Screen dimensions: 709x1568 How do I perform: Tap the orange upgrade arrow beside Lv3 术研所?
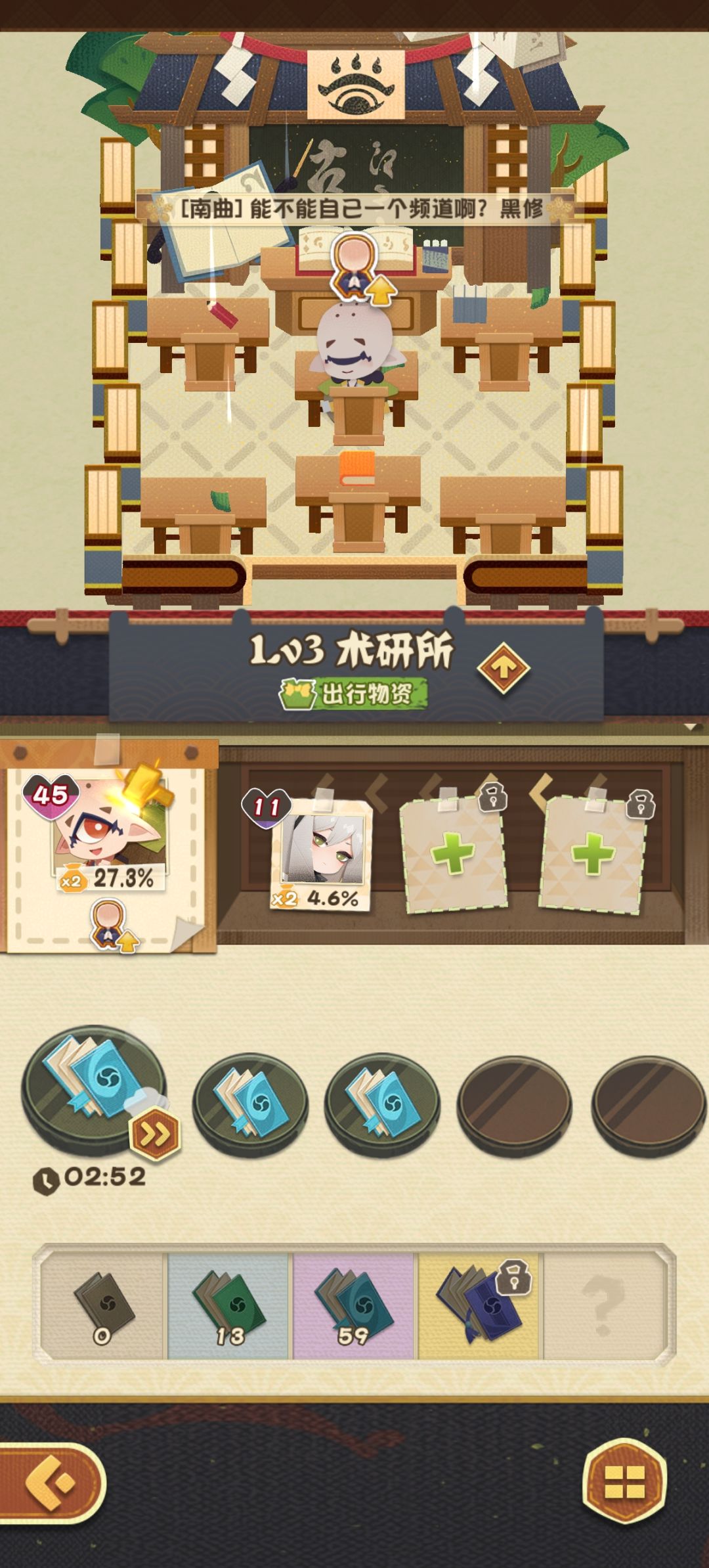502,667
